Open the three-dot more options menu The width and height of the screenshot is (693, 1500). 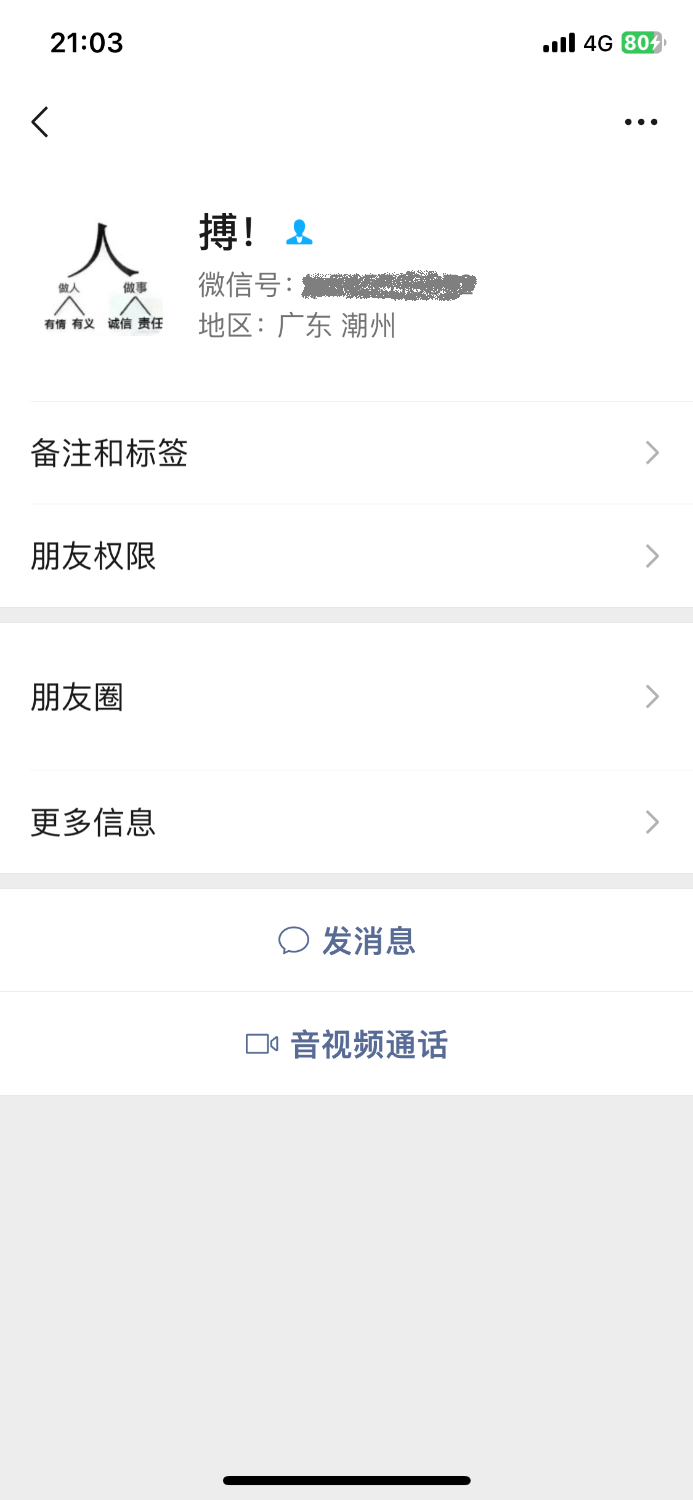click(641, 122)
